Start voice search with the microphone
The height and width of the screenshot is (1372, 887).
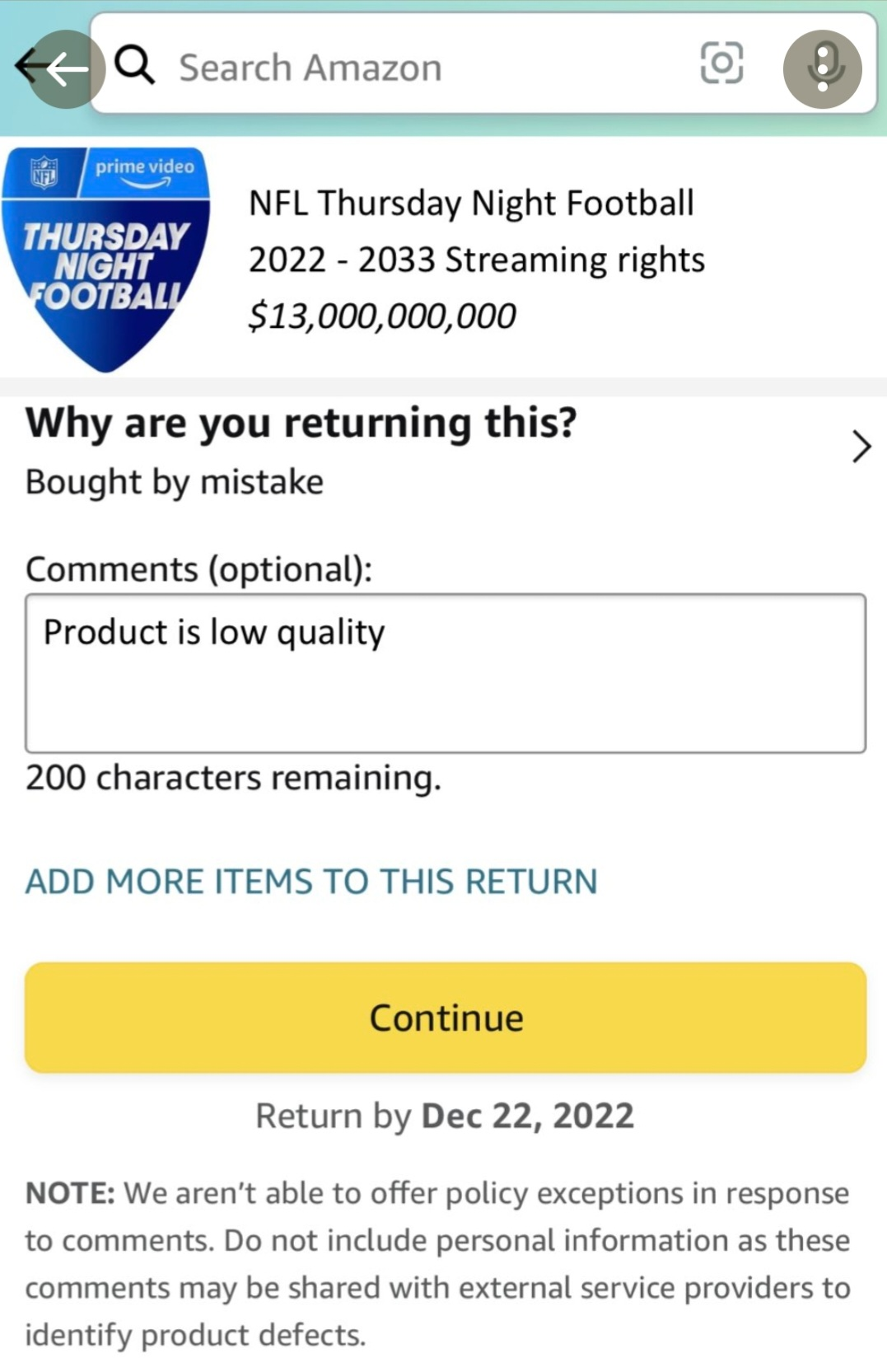point(822,68)
